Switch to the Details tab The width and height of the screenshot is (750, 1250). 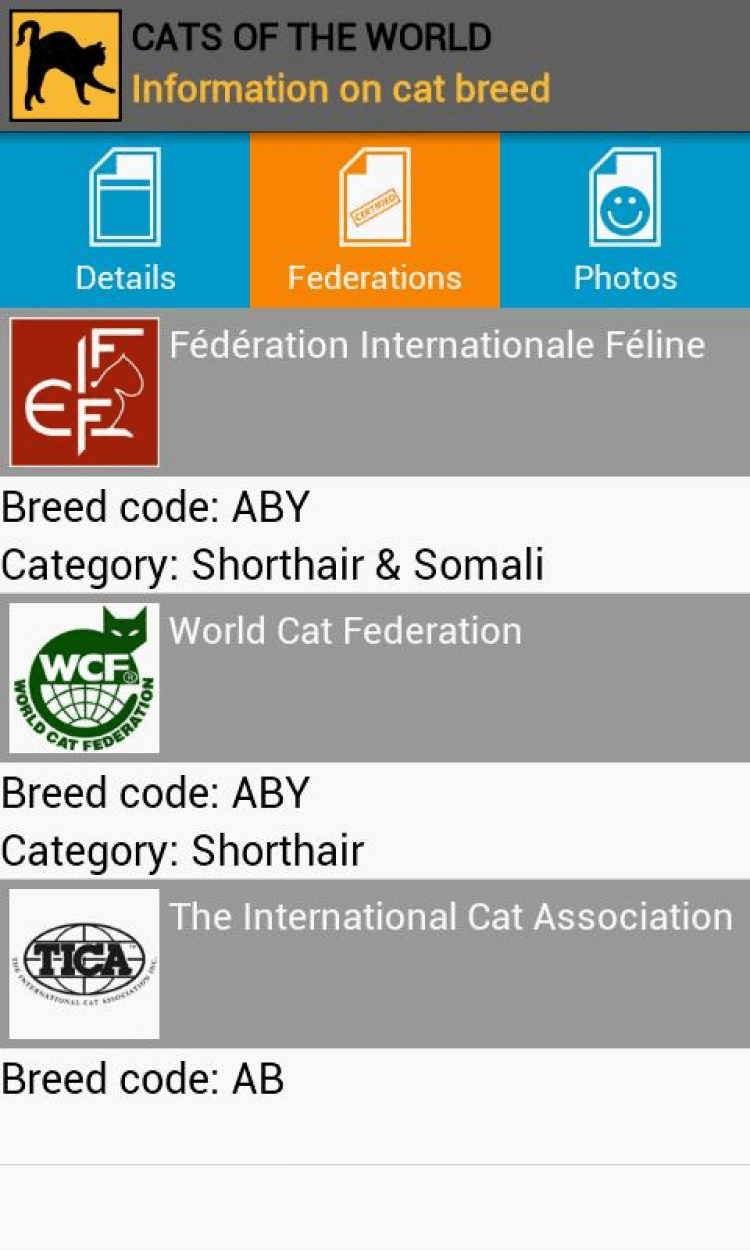tap(125, 221)
